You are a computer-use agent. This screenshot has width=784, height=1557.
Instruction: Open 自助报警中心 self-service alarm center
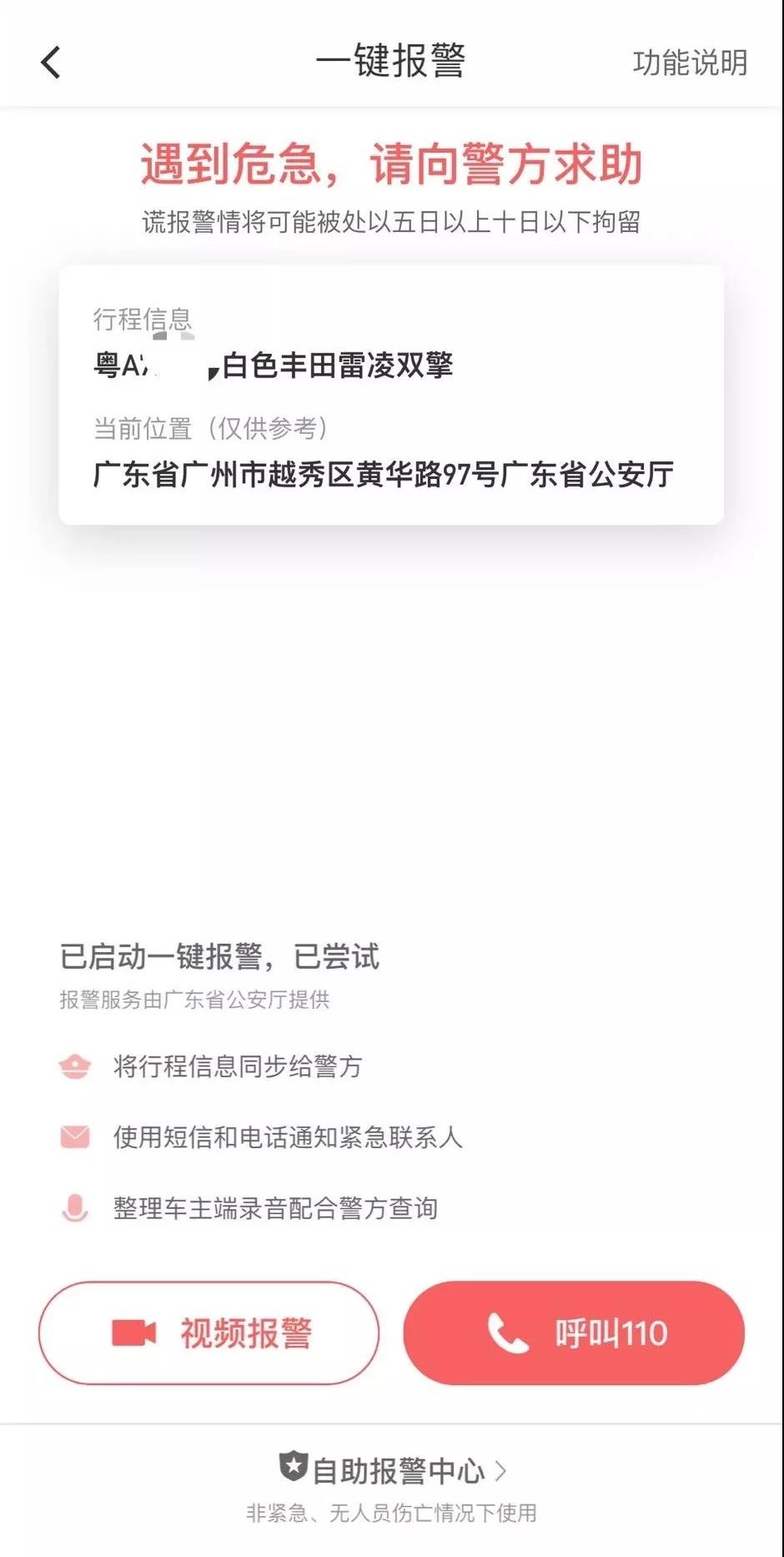coord(392,1470)
